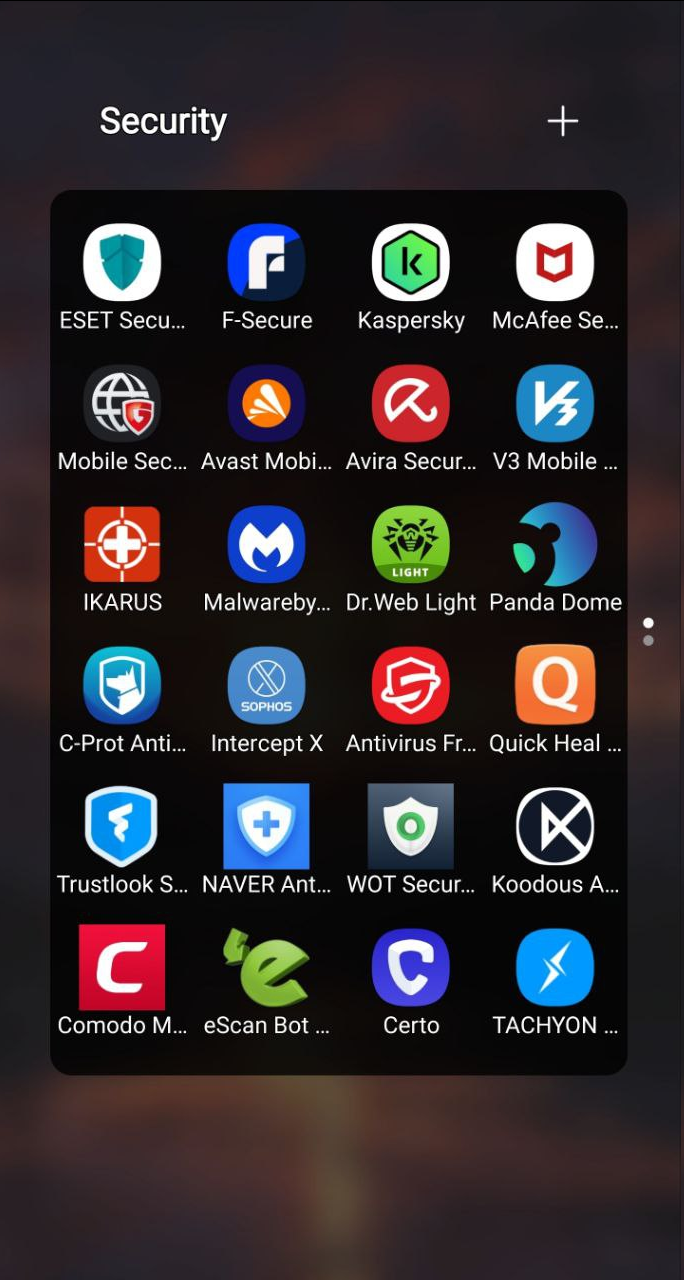Image resolution: width=684 pixels, height=1280 pixels.
Task: Open Sophos Intercept X
Action: click(x=266, y=686)
